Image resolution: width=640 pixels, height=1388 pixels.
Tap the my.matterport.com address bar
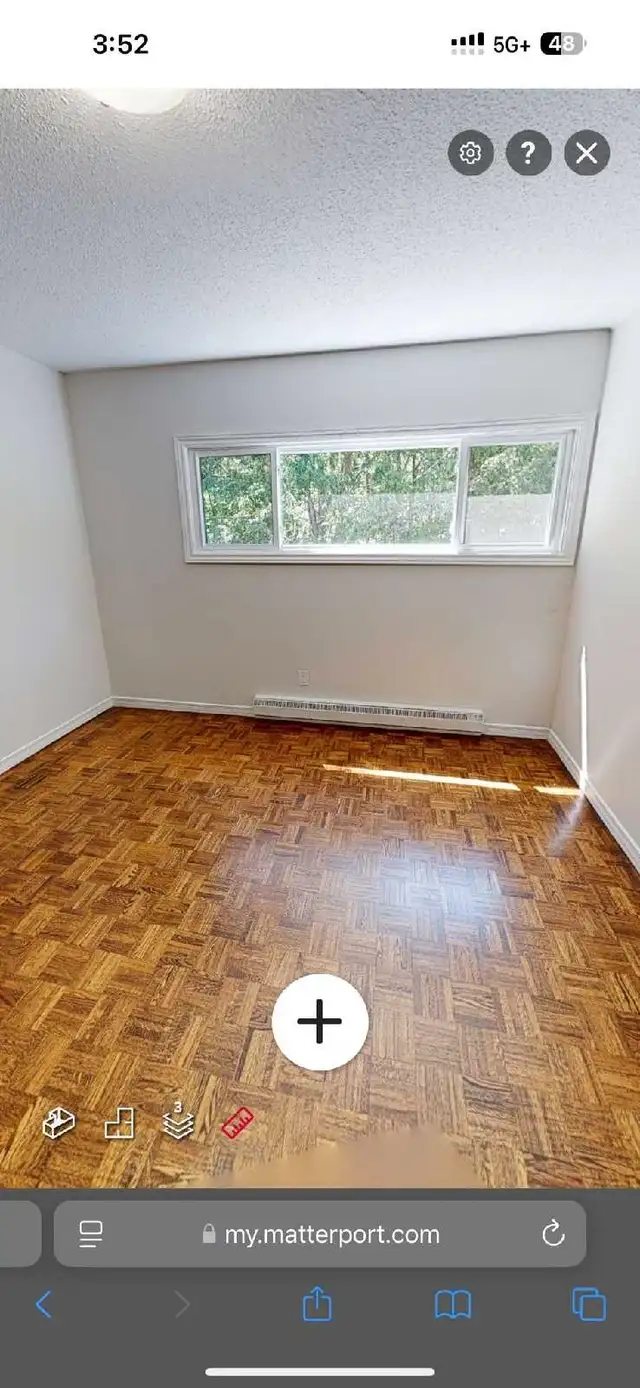320,1234
